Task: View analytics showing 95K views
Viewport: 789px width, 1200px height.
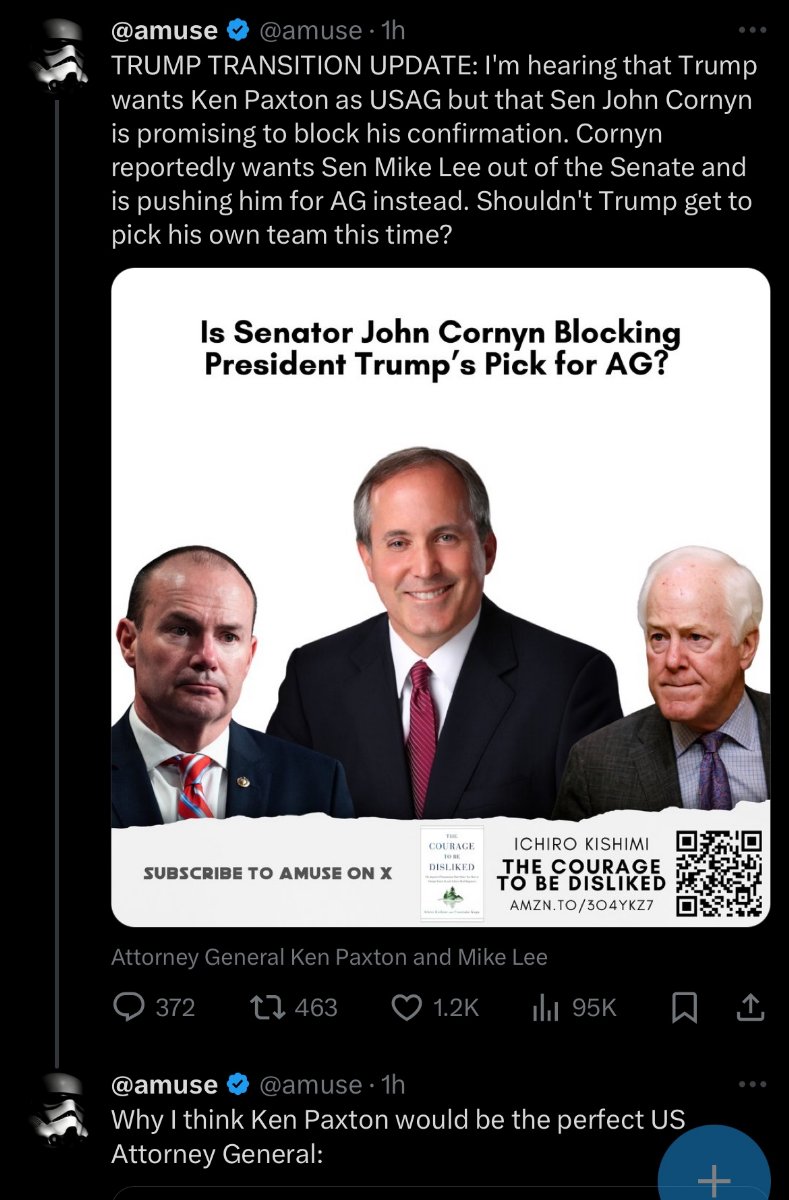Action: pos(573,1008)
